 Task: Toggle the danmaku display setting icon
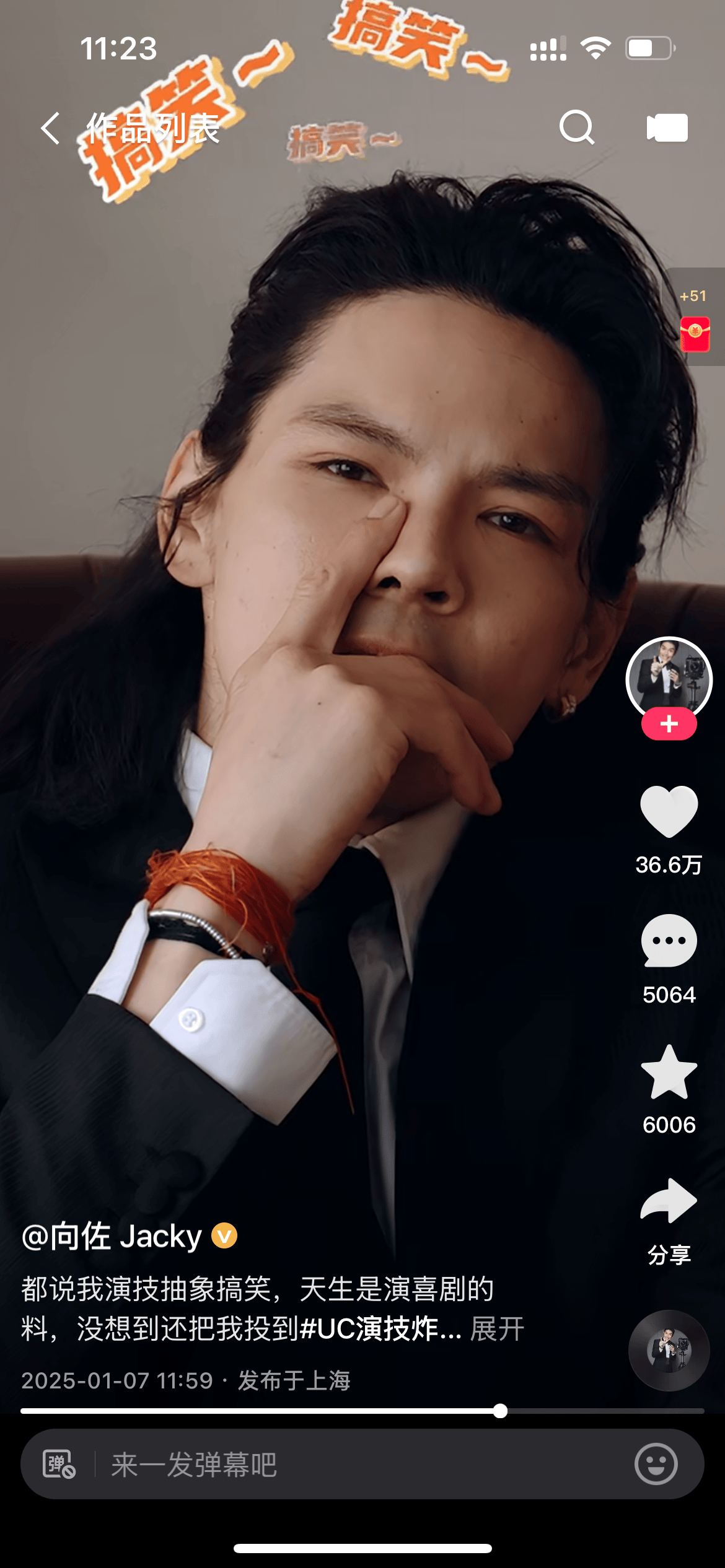click(59, 1465)
